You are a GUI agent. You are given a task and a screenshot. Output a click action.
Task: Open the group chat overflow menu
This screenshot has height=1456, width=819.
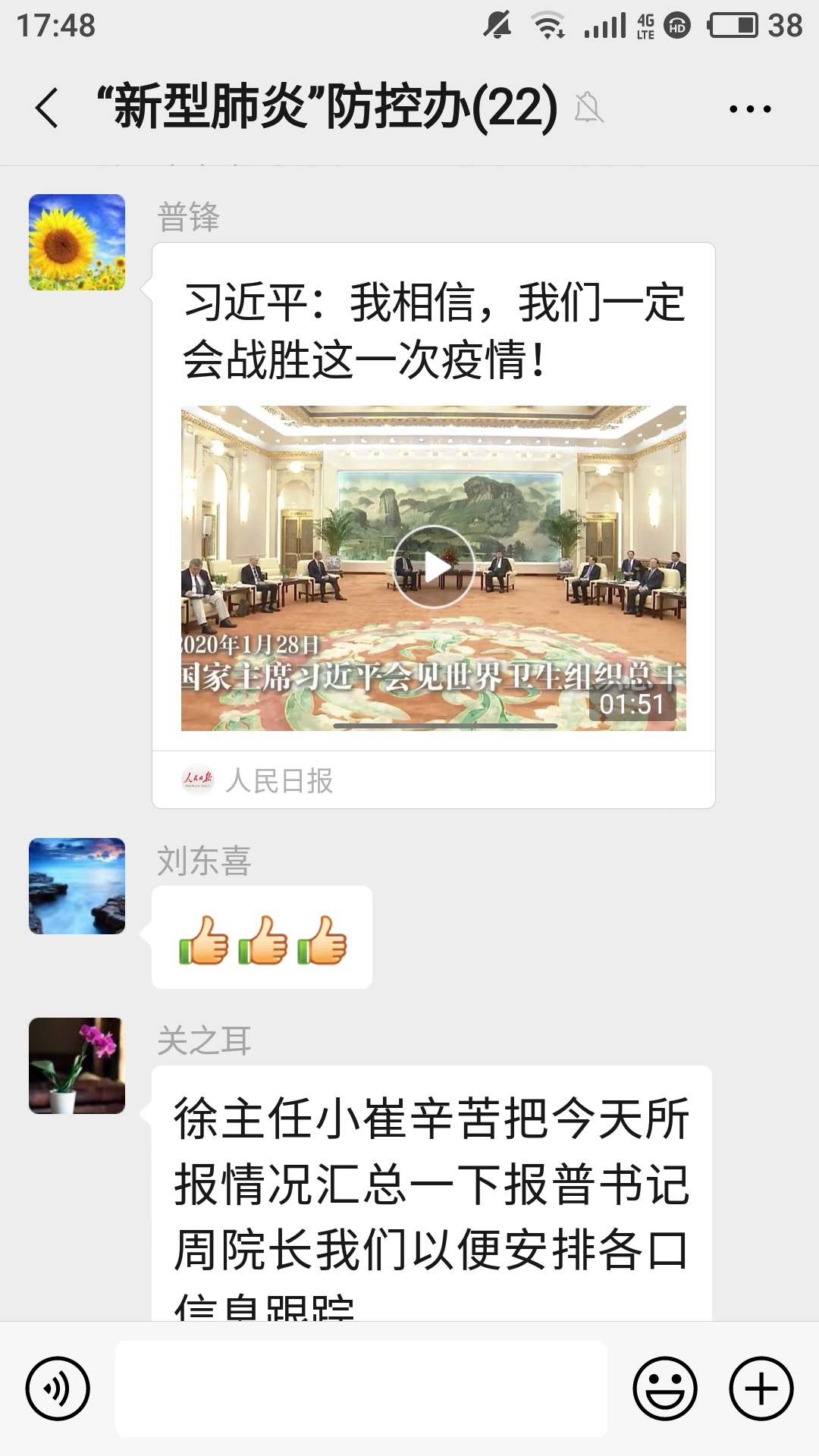click(749, 109)
